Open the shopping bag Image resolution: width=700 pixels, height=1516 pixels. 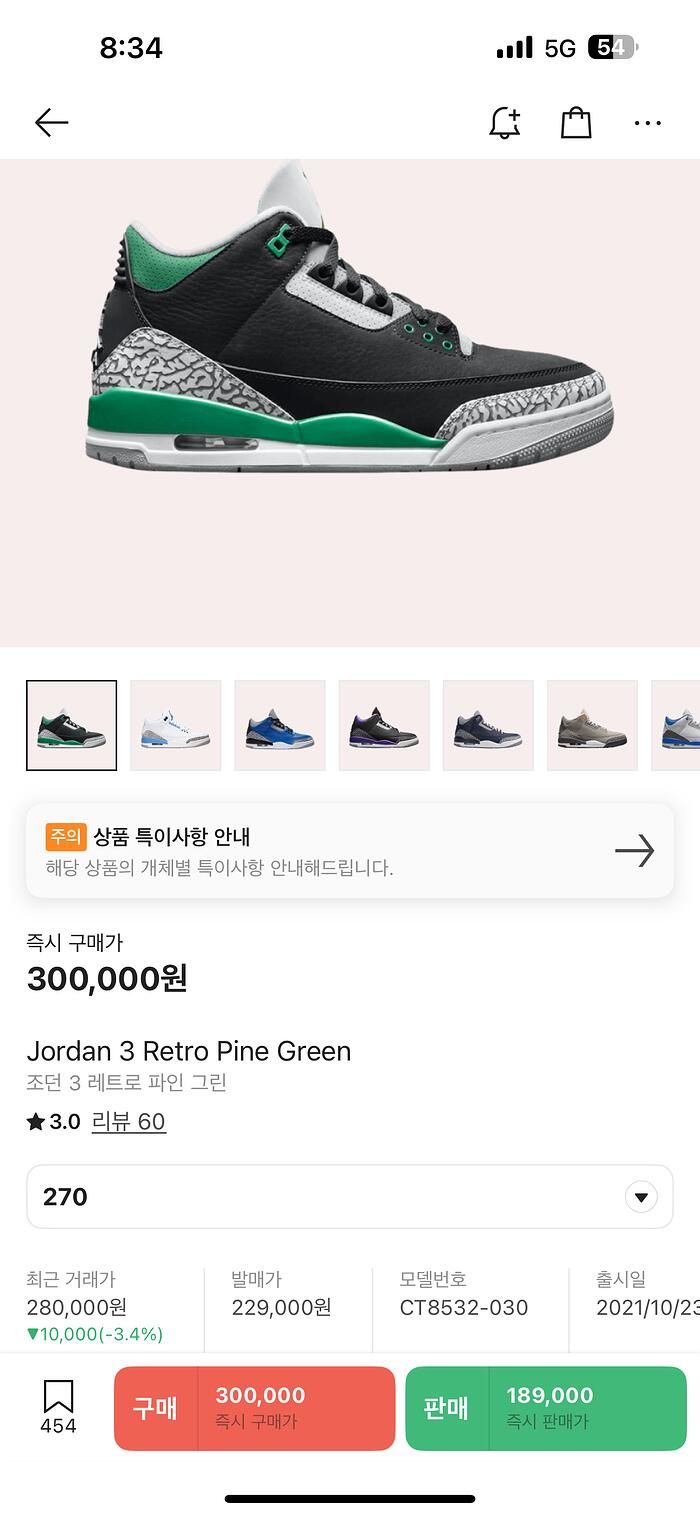[576, 123]
